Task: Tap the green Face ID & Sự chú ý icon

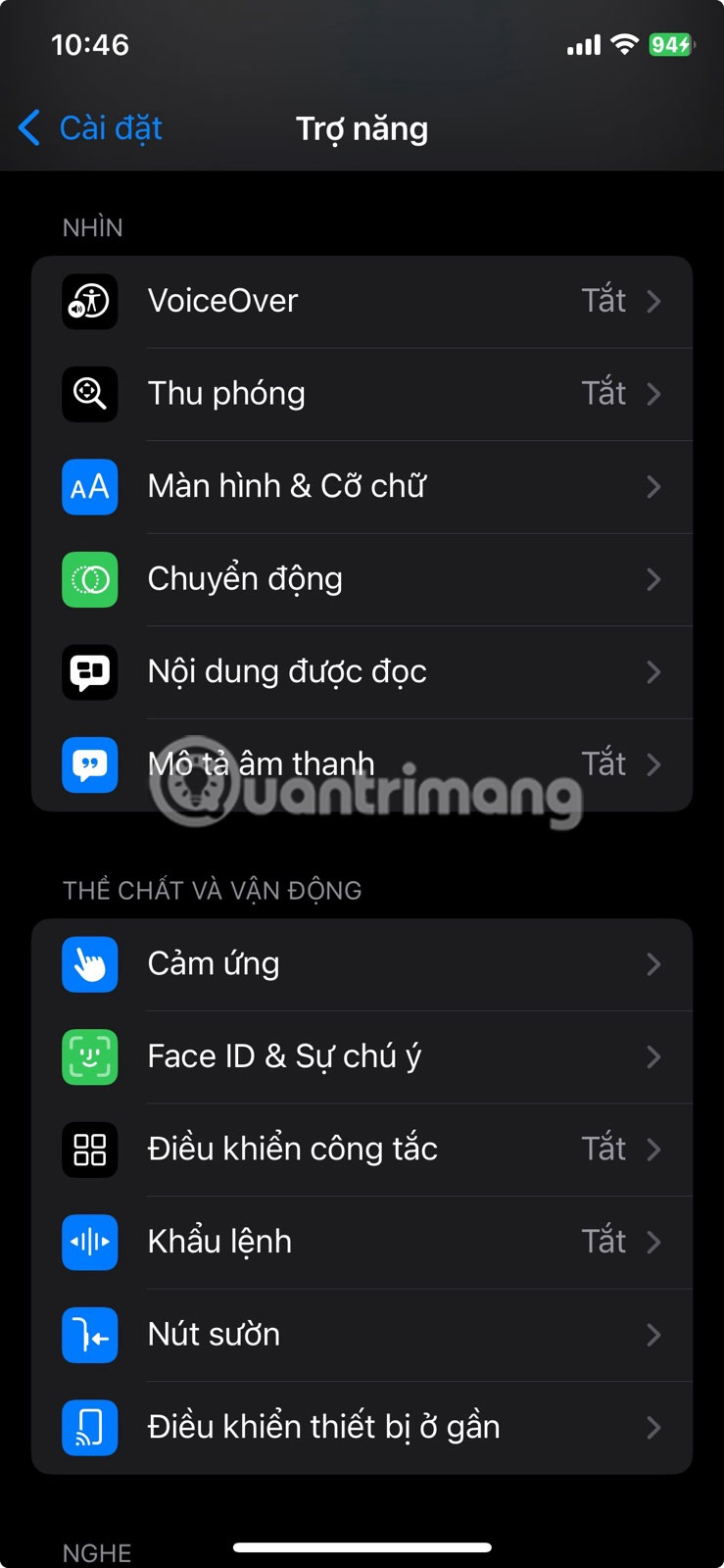Action: tap(89, 1056)
